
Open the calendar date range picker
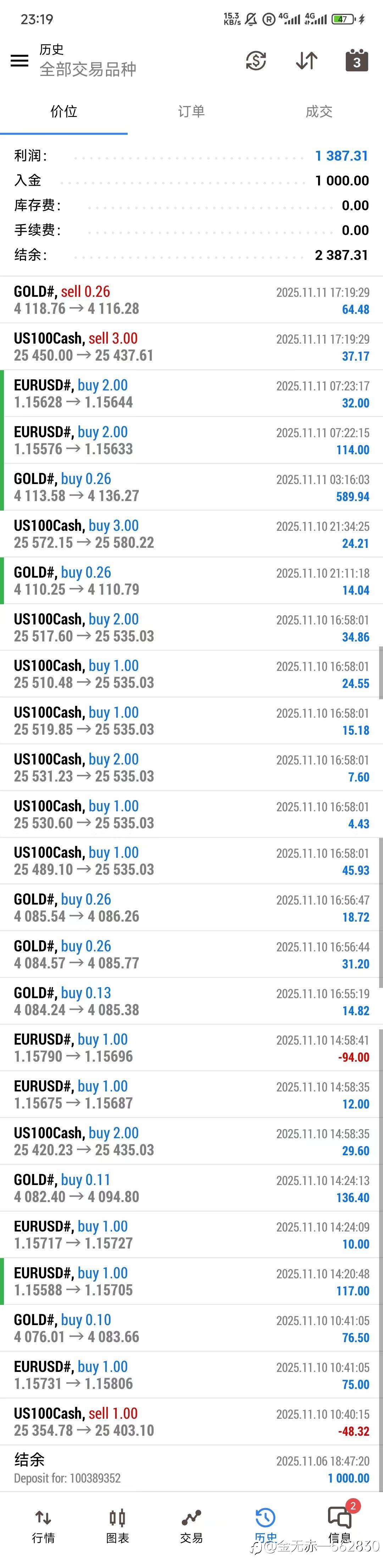(357, 60)
